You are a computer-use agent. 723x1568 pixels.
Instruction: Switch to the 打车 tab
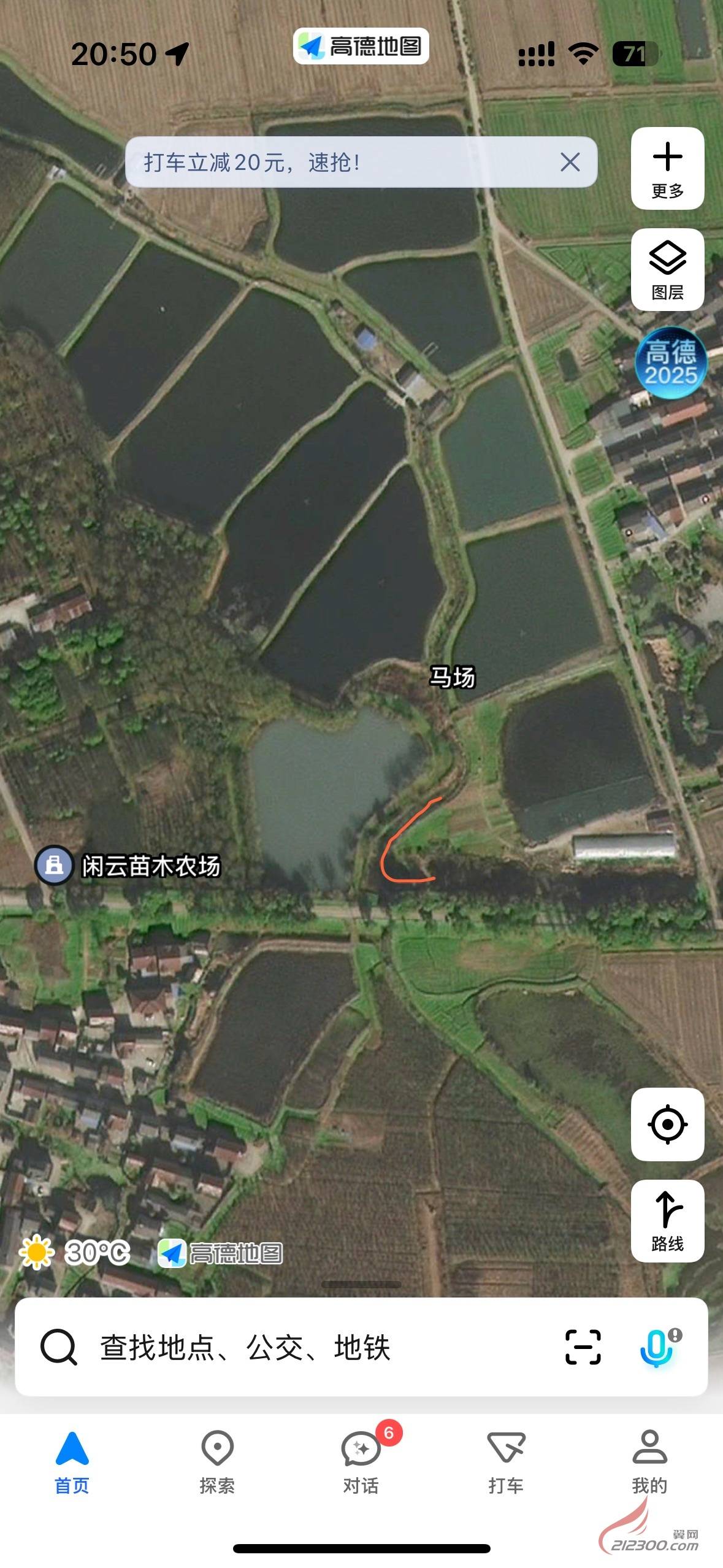coord(506,1464)
